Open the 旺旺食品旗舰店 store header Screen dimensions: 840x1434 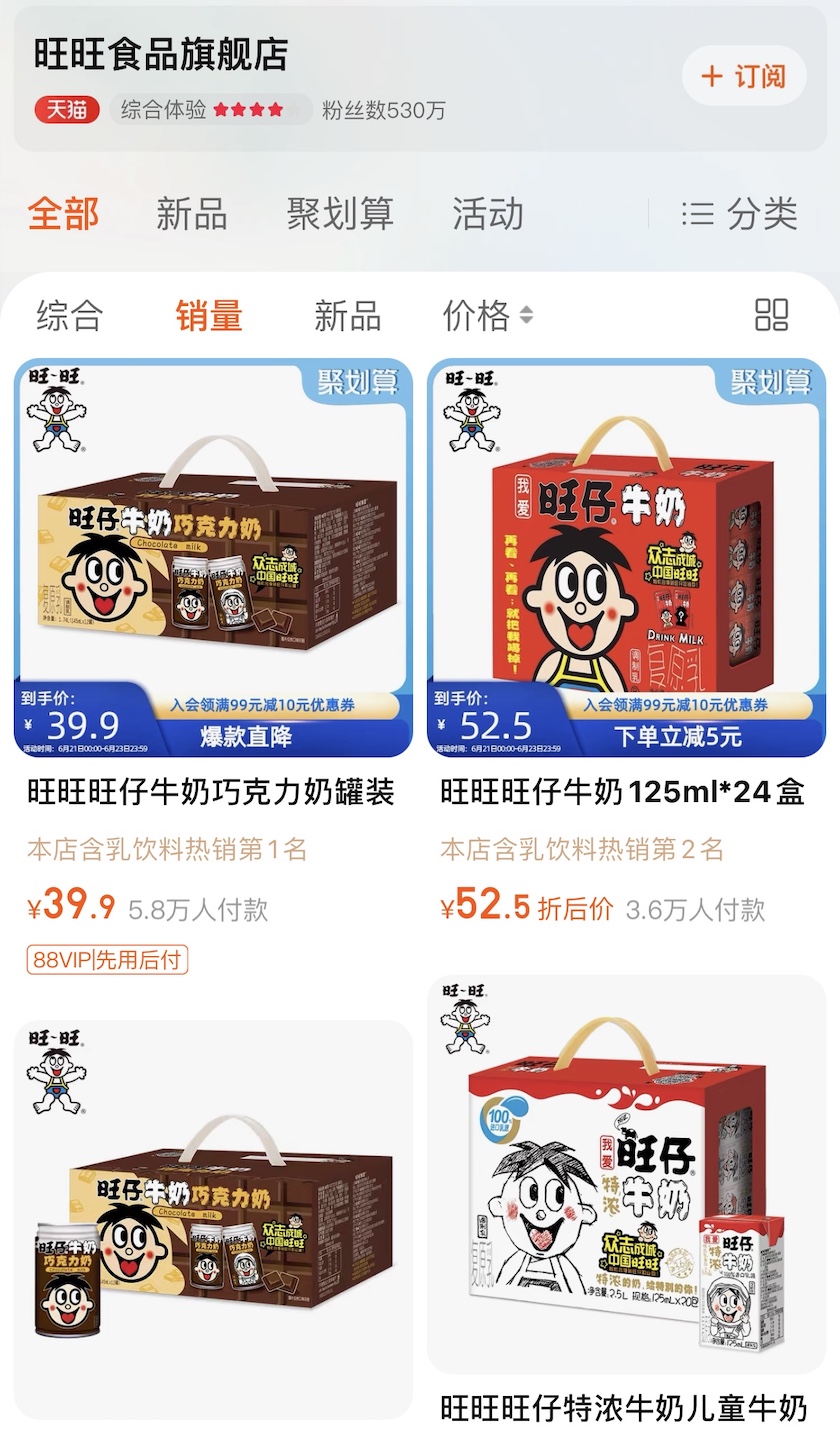(162, 55)
